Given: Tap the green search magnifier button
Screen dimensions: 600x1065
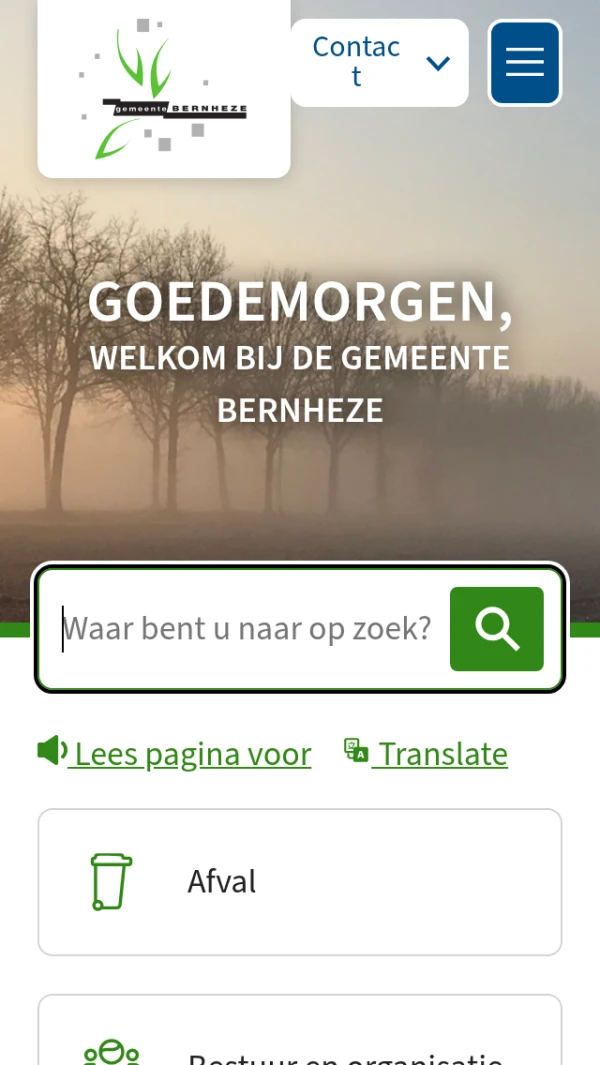Looking at the screenshot, I should (x=496, y=629).
